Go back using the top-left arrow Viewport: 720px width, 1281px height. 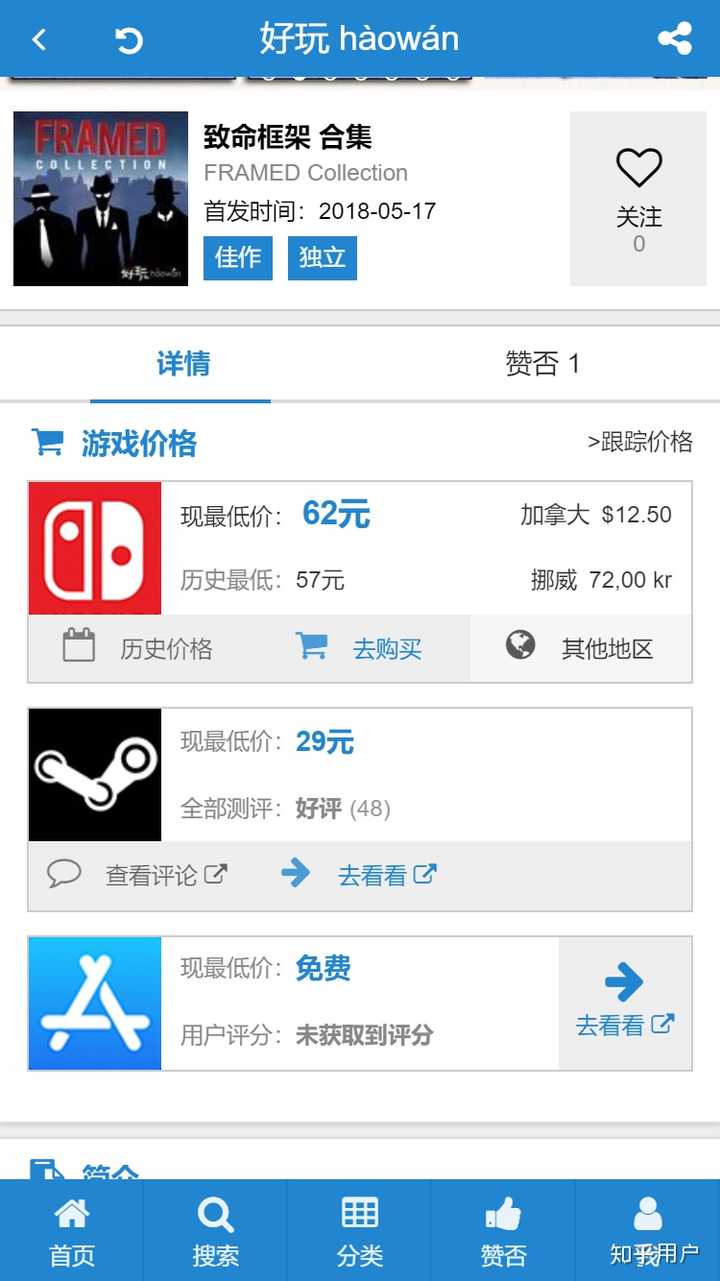pyautogui.click(x=39, y=40)
